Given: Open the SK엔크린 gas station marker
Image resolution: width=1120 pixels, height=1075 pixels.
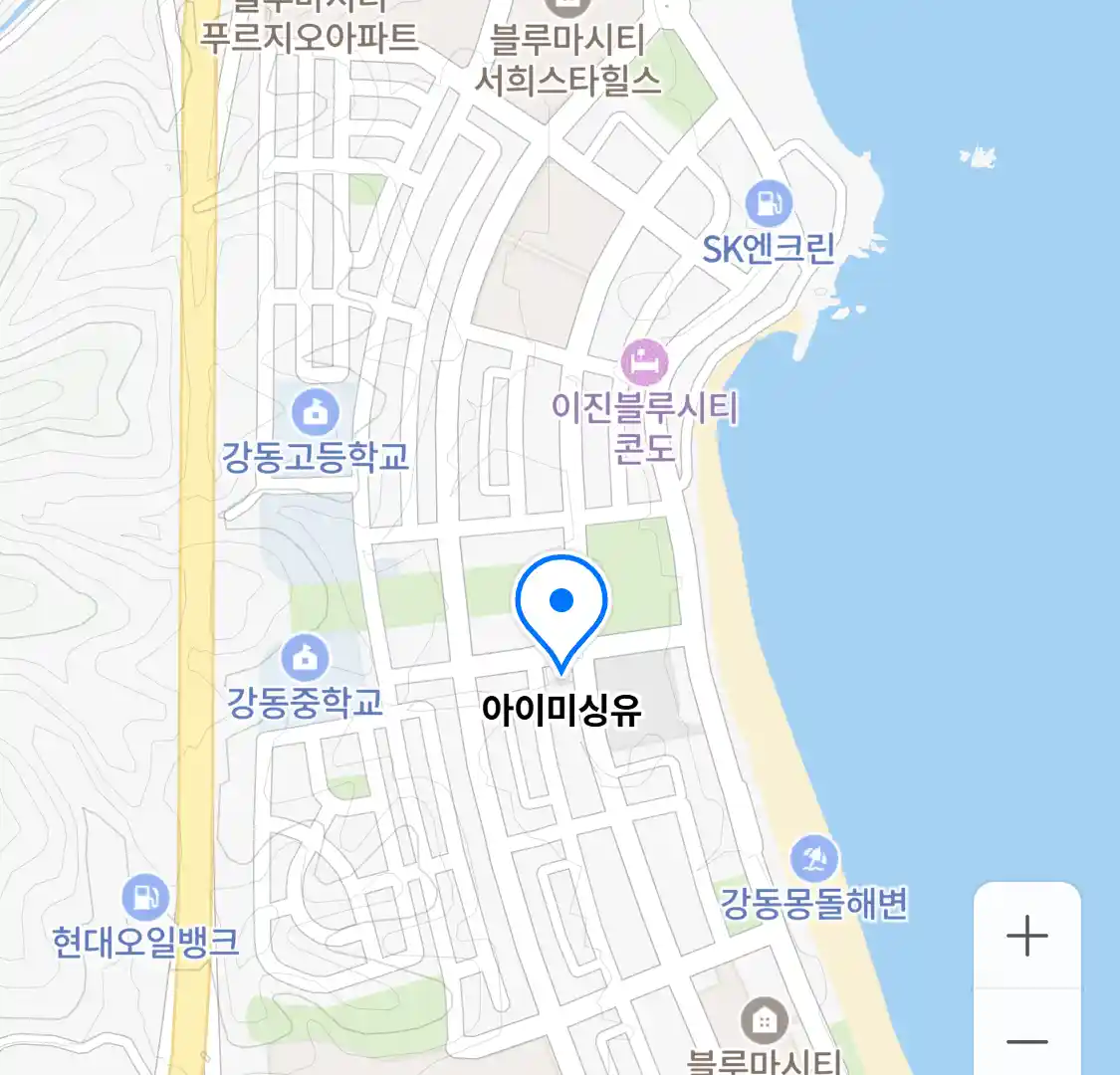Looking at the screenshot, I should pos(769,204).
